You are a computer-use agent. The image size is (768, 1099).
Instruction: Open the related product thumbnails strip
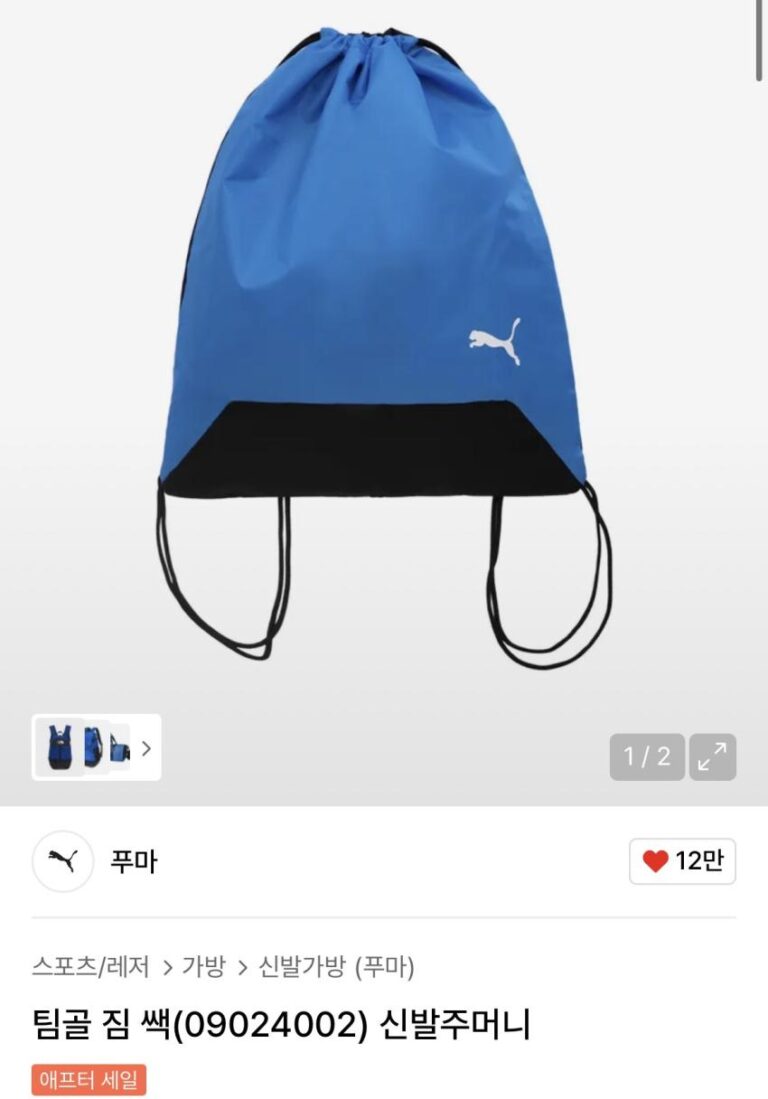pyautogui.click(x=96, y=747)
